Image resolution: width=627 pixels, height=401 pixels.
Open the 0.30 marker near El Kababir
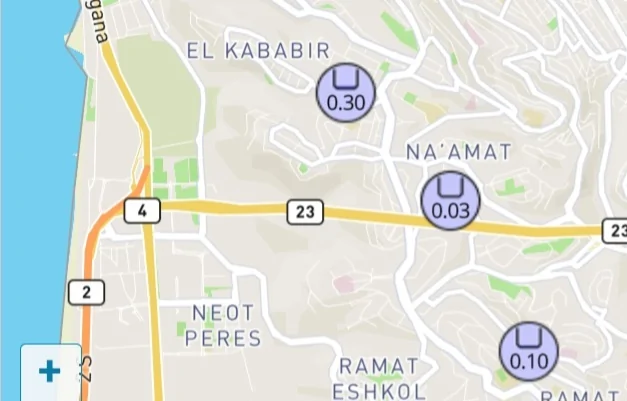(x=346, y=92)
